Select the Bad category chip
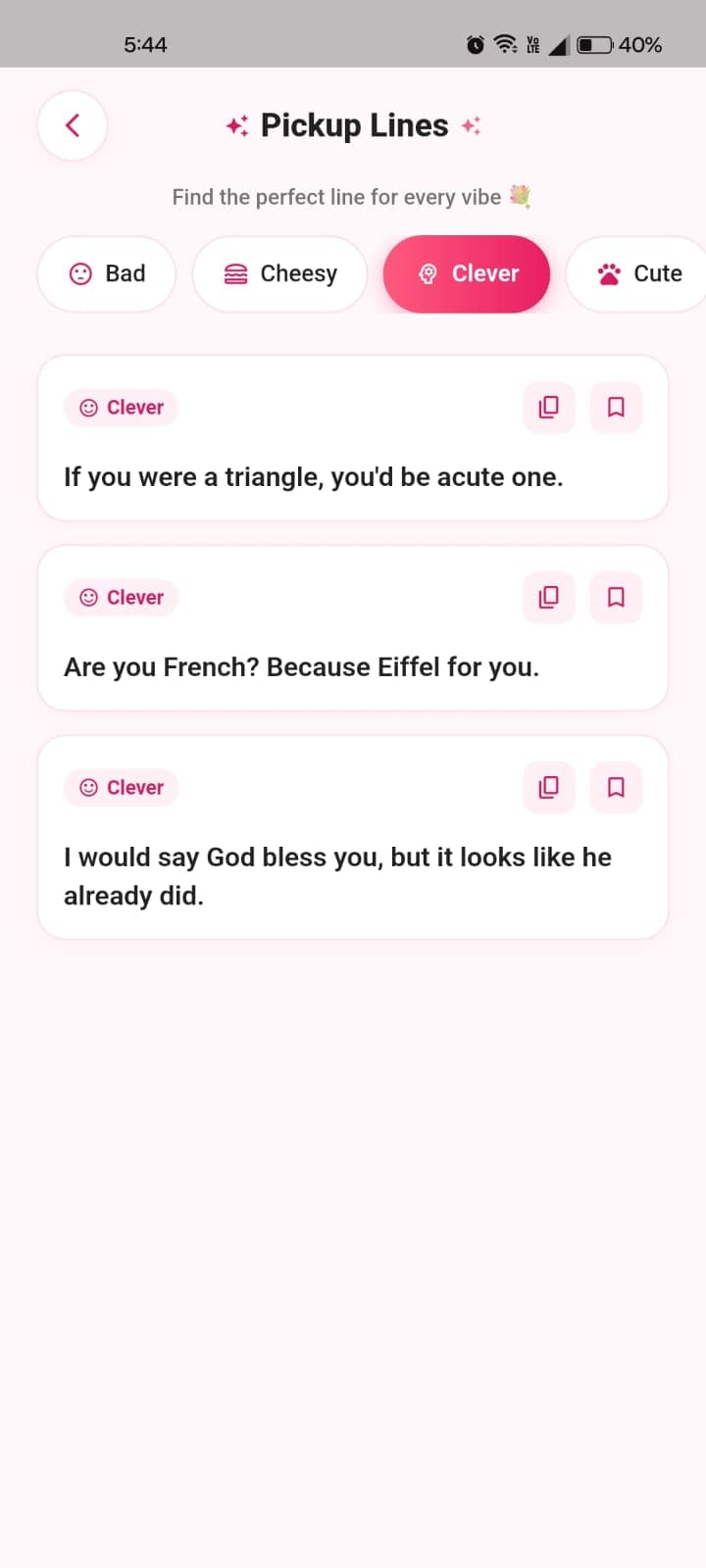 107,273
